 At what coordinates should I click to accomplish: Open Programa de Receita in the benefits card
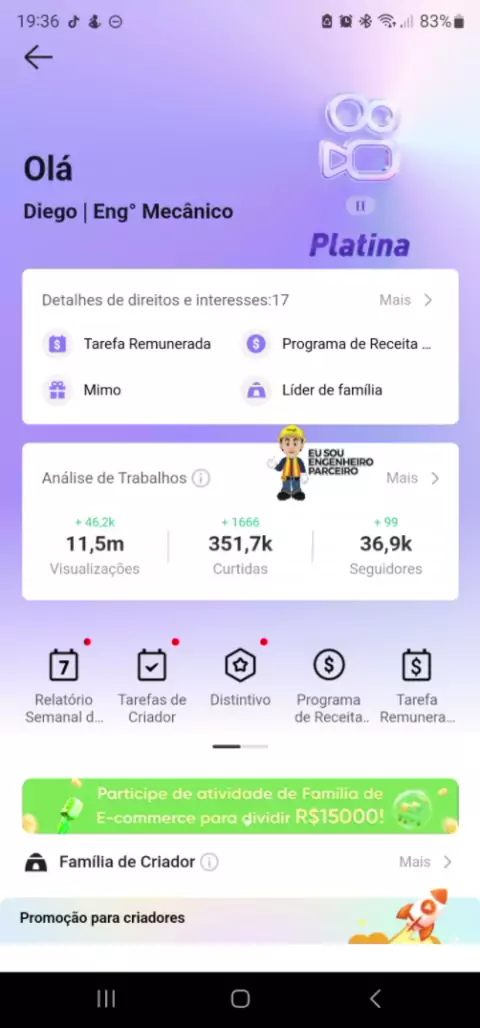(336, 344)
